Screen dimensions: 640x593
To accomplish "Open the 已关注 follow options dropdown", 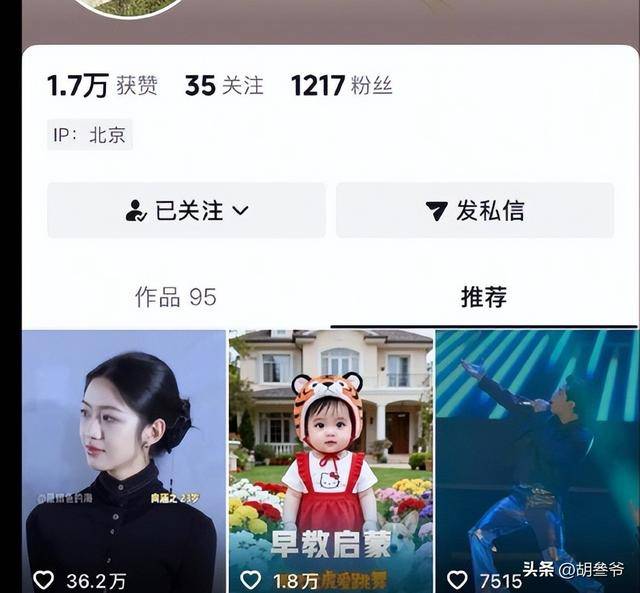I will click(x=187, y=211).
